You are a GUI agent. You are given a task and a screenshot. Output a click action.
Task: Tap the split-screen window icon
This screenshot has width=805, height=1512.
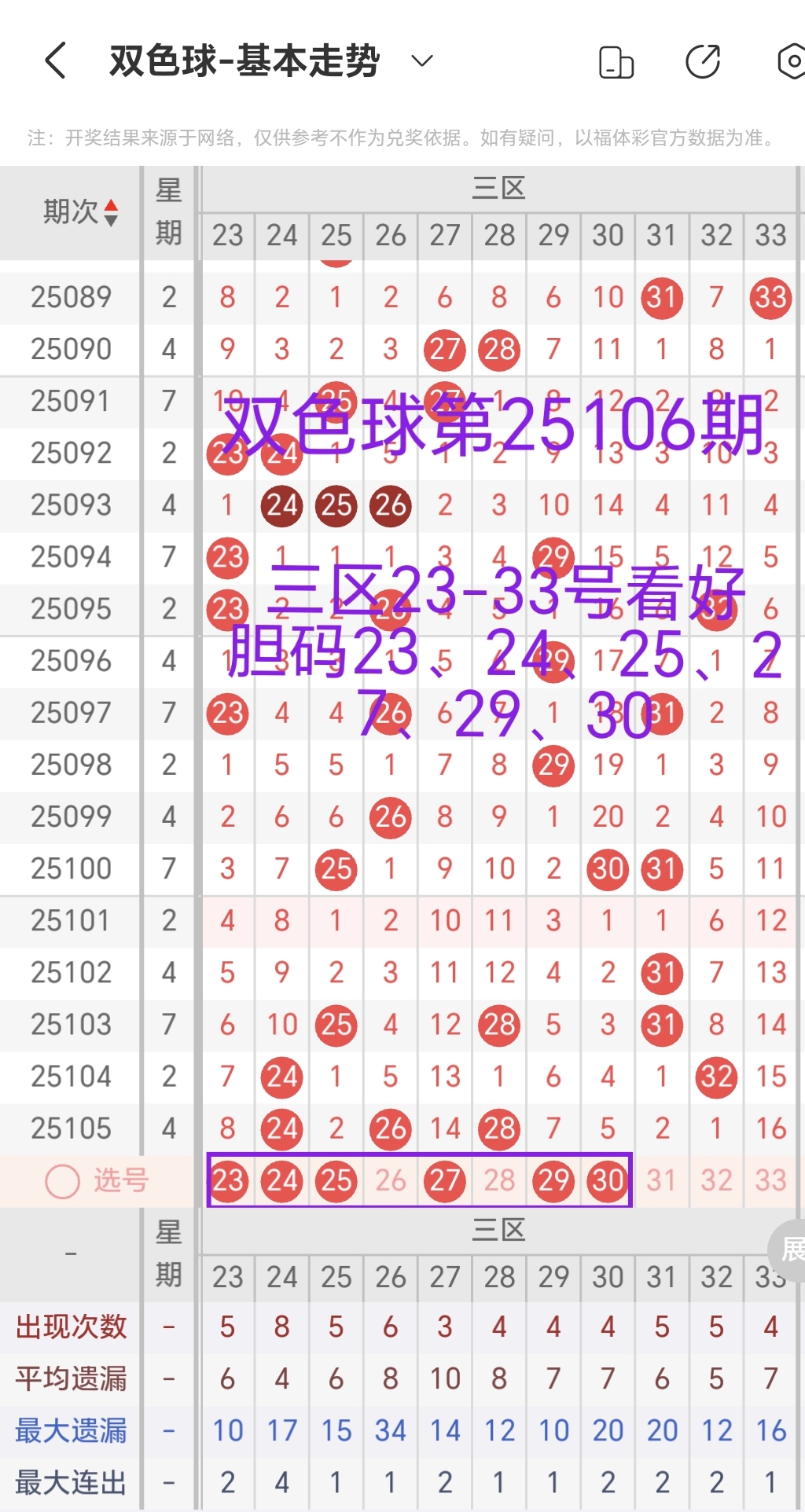616,61
